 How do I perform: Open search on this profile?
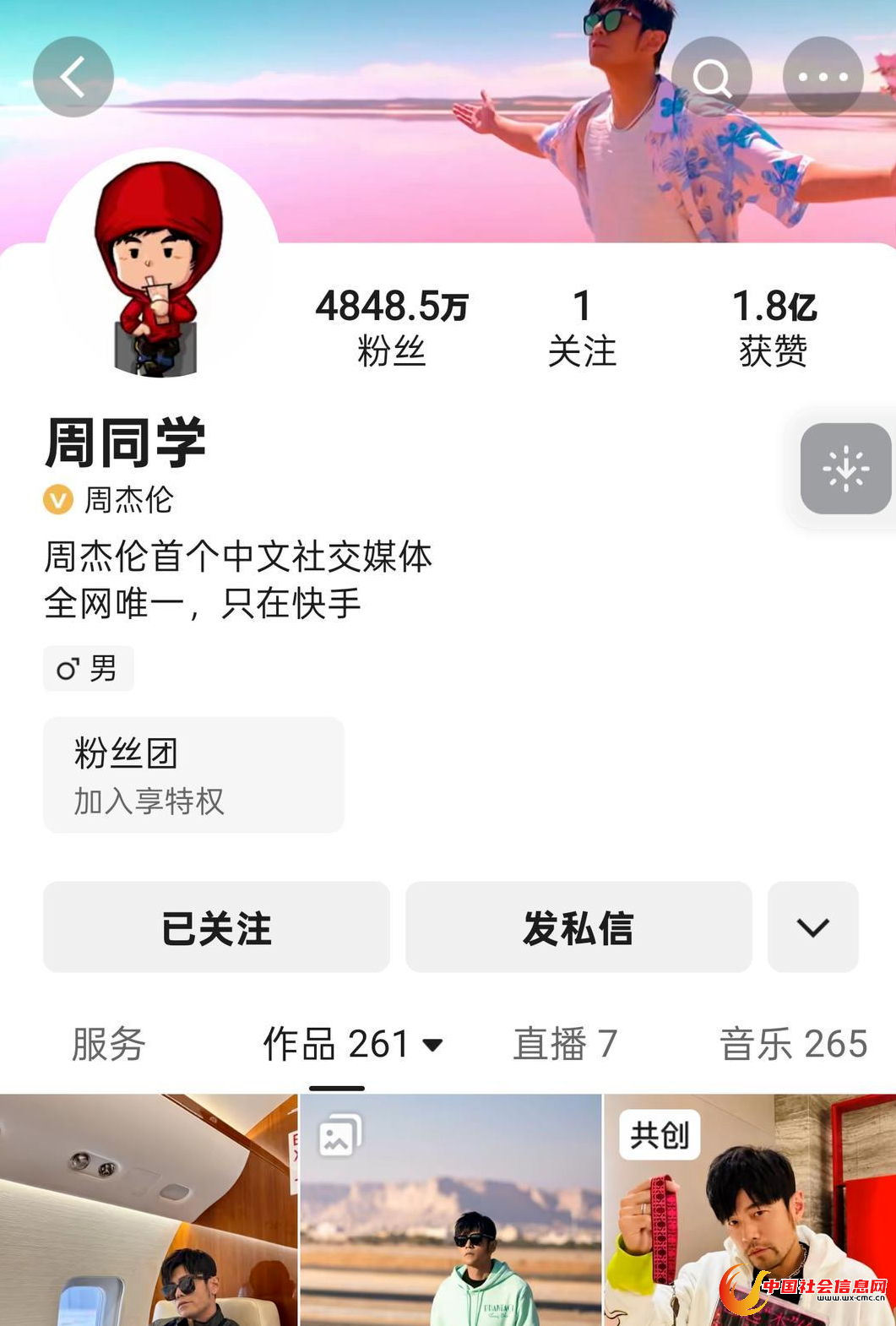pyautogui.click(x=711, y=77)
